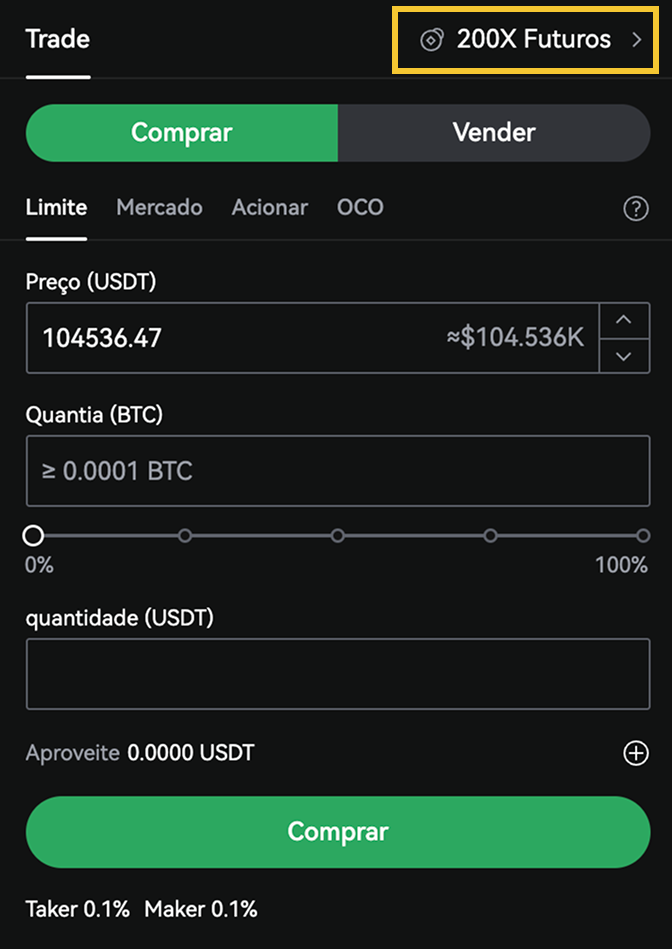Switch to the OCO order type
The height and width of the screenshot is (949, 672).
[360, 208]
